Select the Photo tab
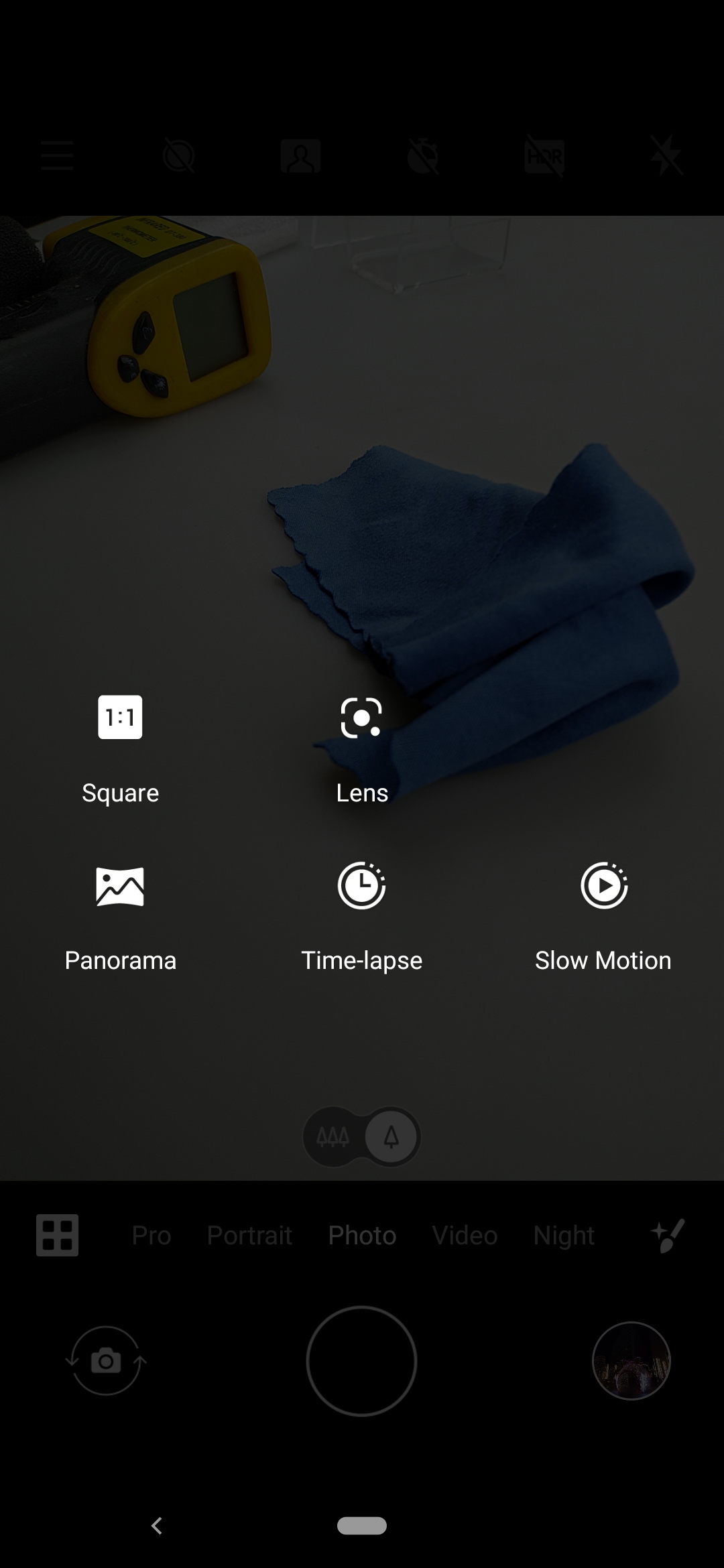Viewport: 724px width, 1568px height. point(362,1235)
